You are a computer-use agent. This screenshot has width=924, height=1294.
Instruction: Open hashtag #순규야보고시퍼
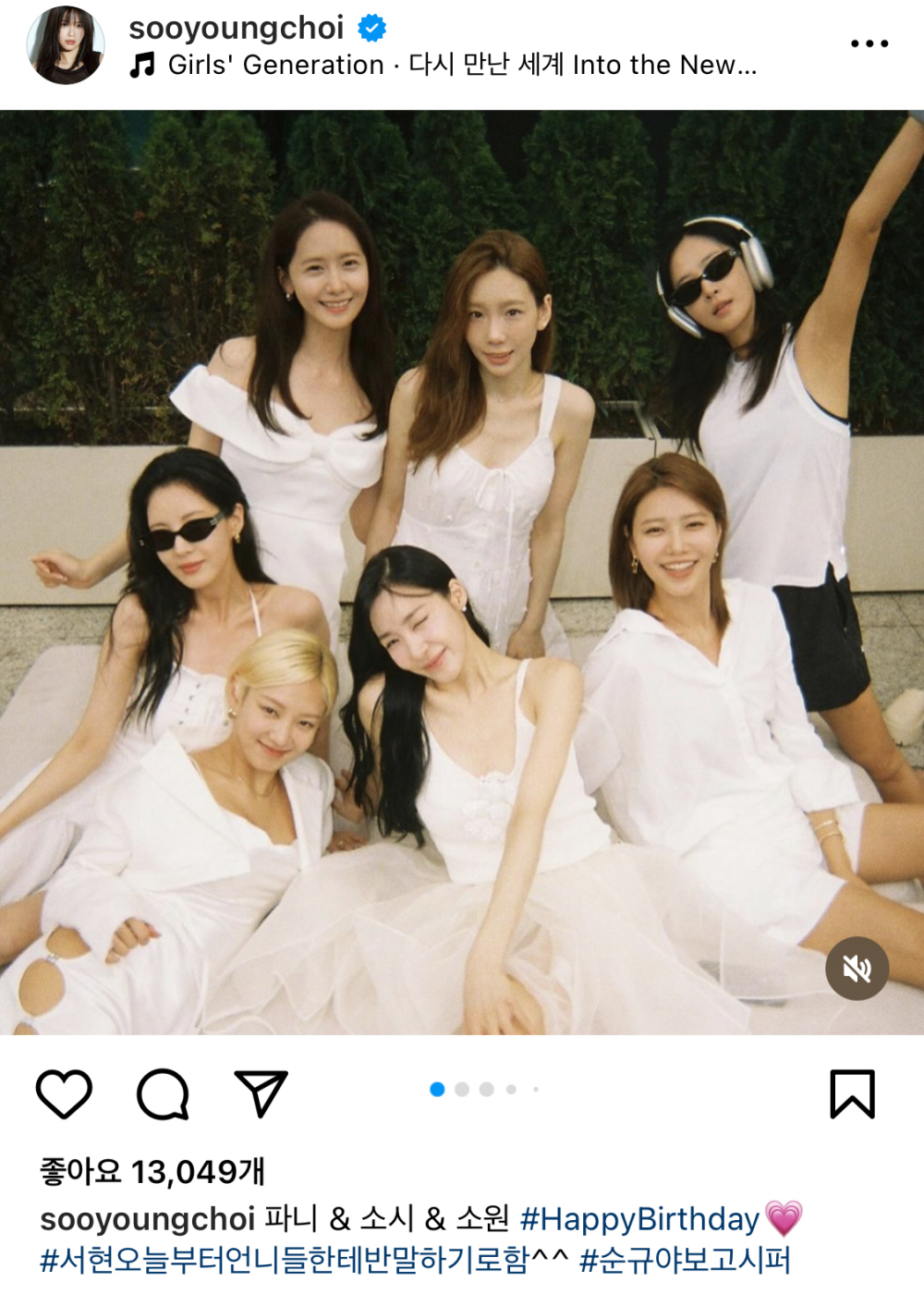click(685, 1259)
